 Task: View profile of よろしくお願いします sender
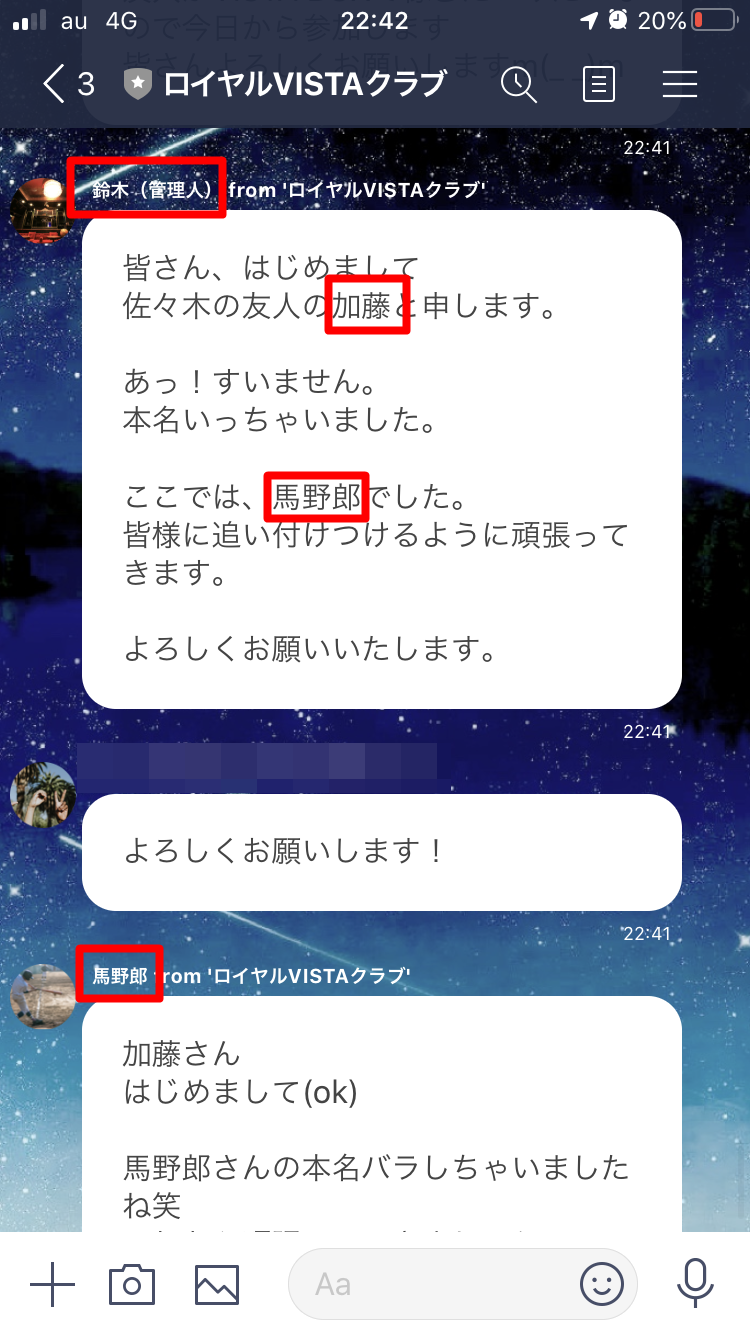(43, 795)
